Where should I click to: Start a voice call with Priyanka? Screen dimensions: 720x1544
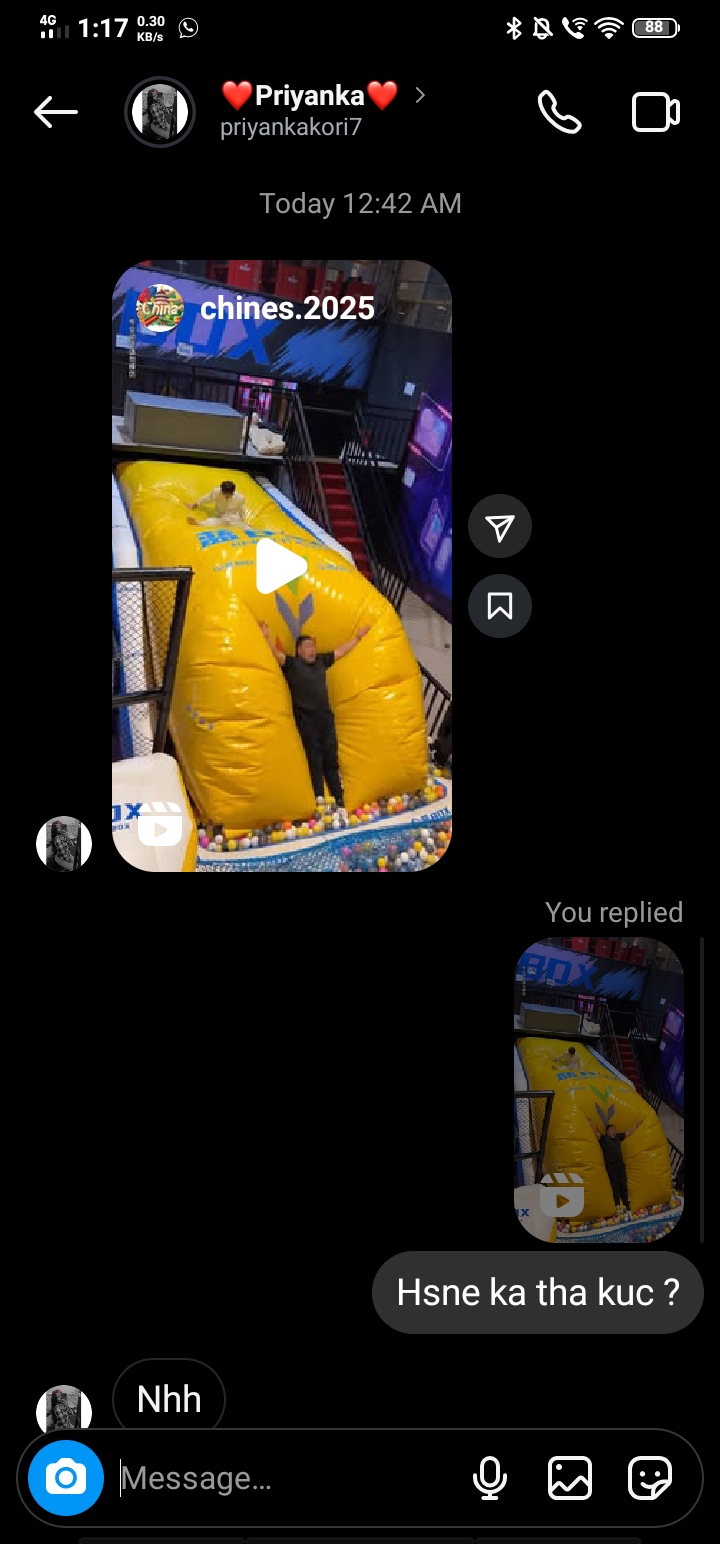pos(559,112)
